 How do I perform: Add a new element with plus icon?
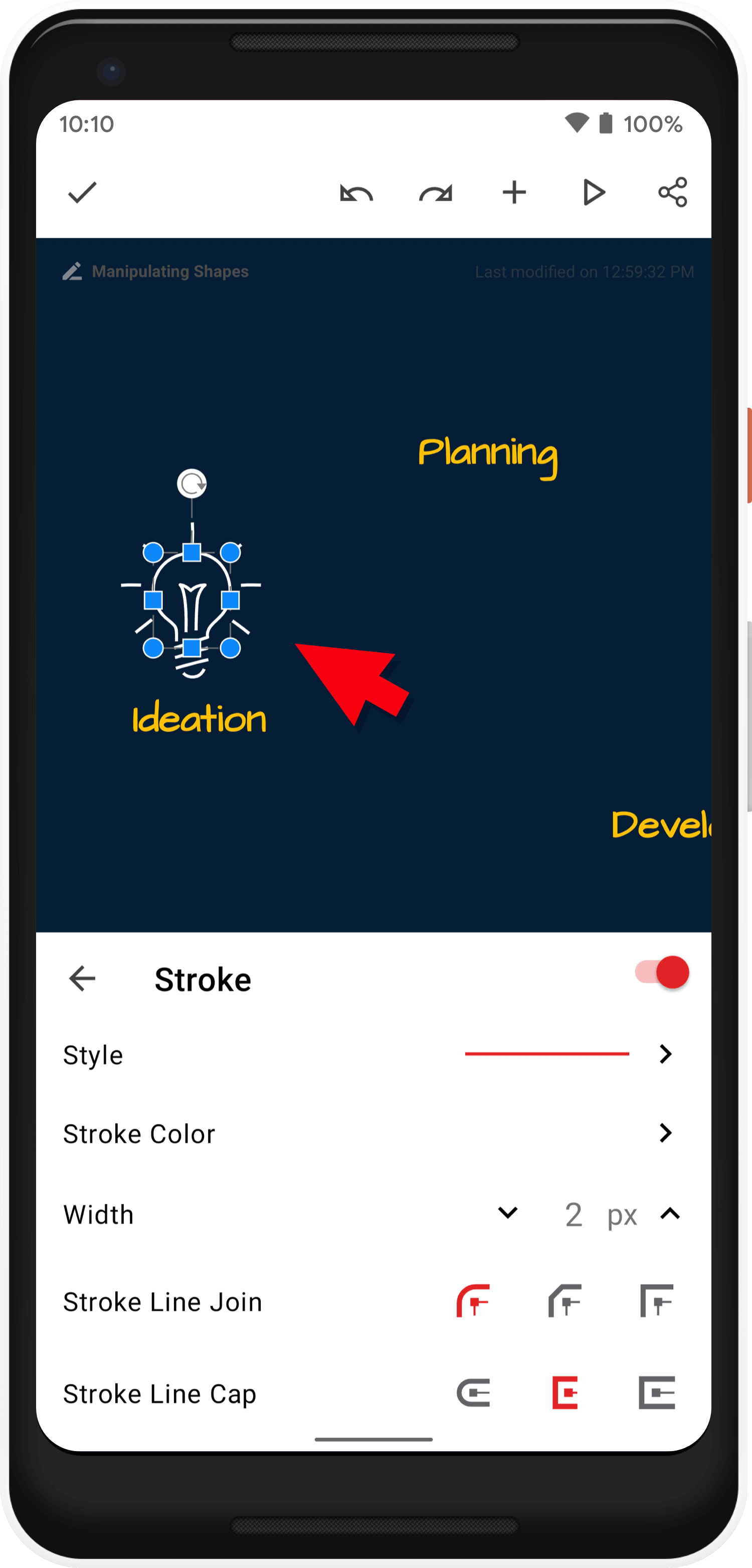point(514,193)
